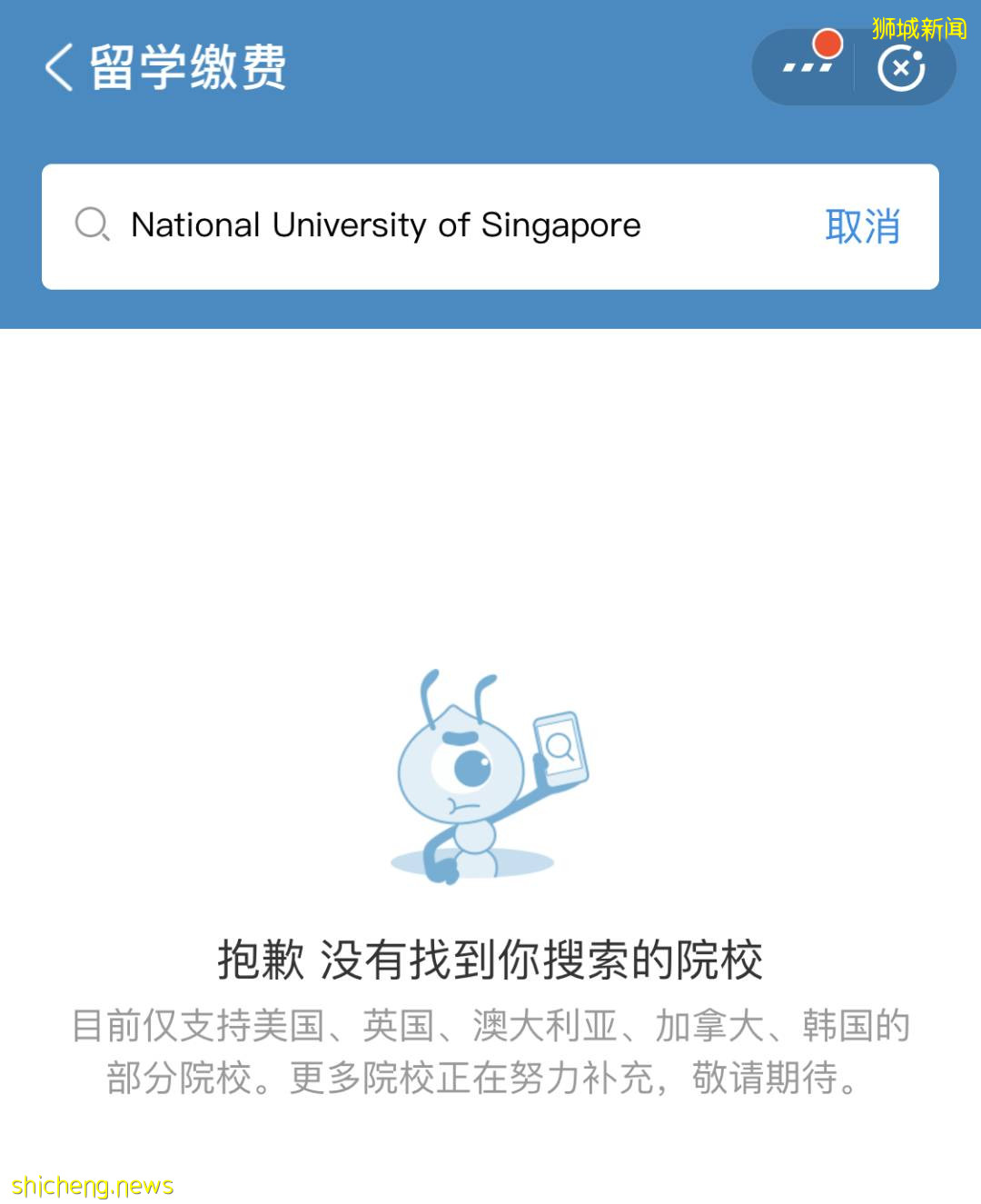Select the National University of Singapore query text
This screenshot has width=981, height=1204.
[x=385, y=225]
